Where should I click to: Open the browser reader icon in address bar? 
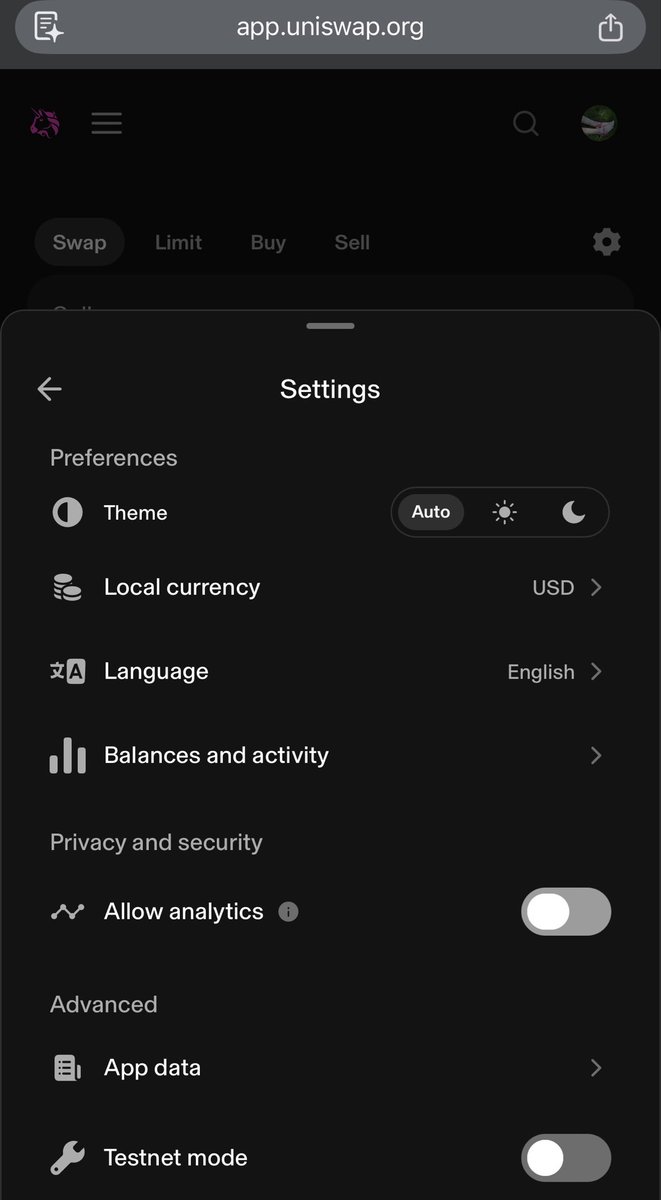[x=48, y=27]
